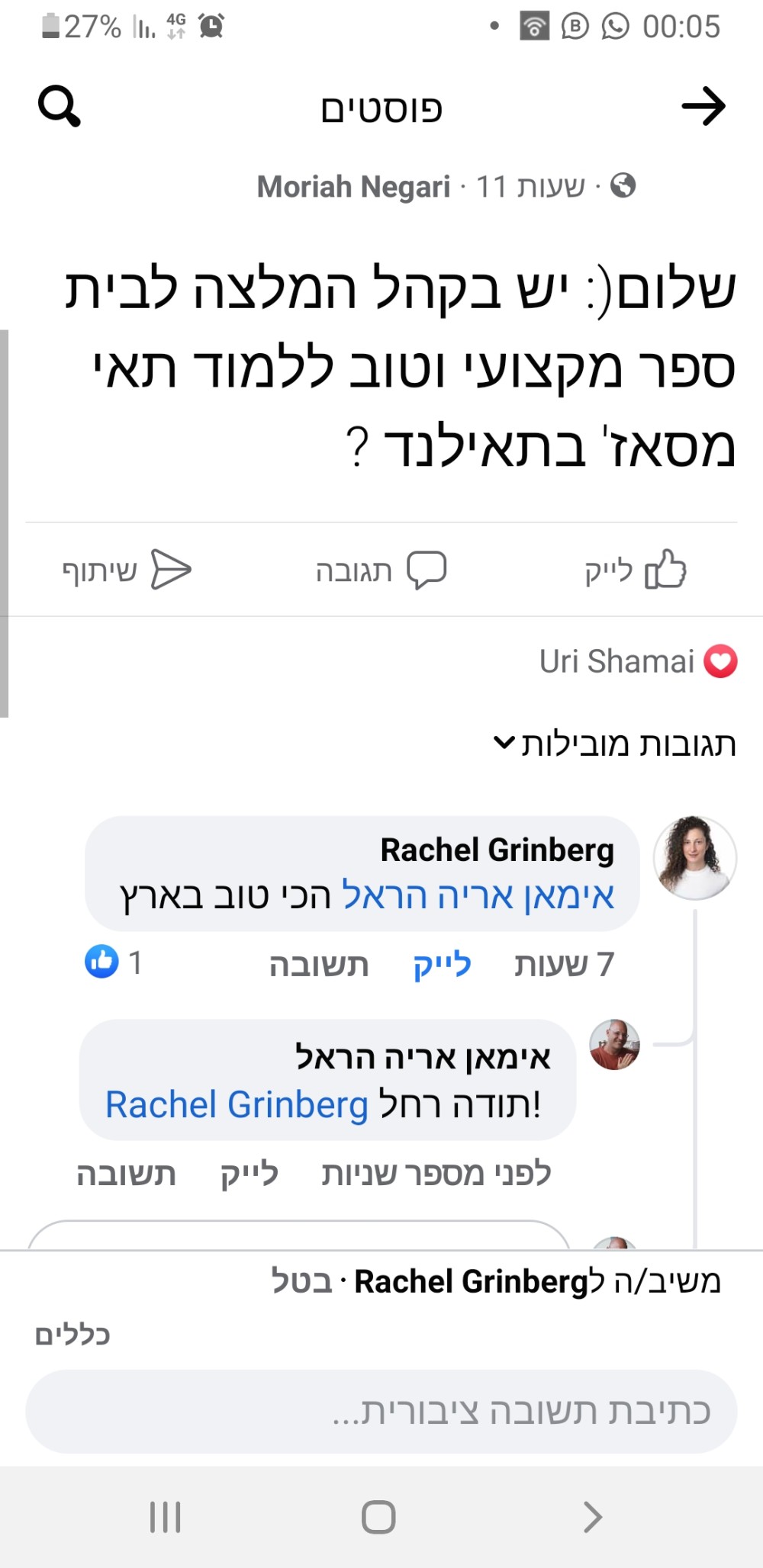
Task: Open the search magnifier icon
Action: [x=59, y=106]
